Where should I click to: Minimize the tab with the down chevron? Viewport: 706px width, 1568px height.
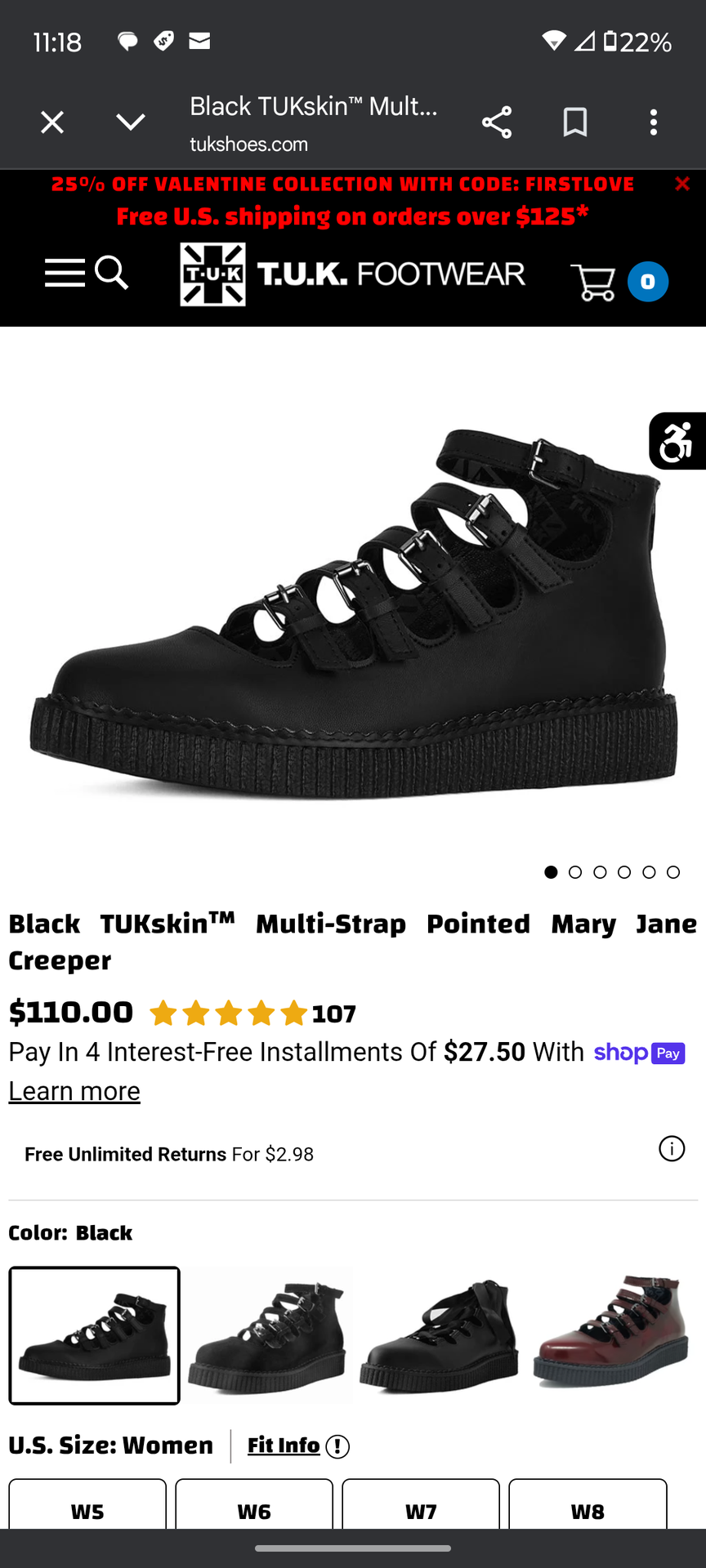pyautogui.click(x=131, y=122)
